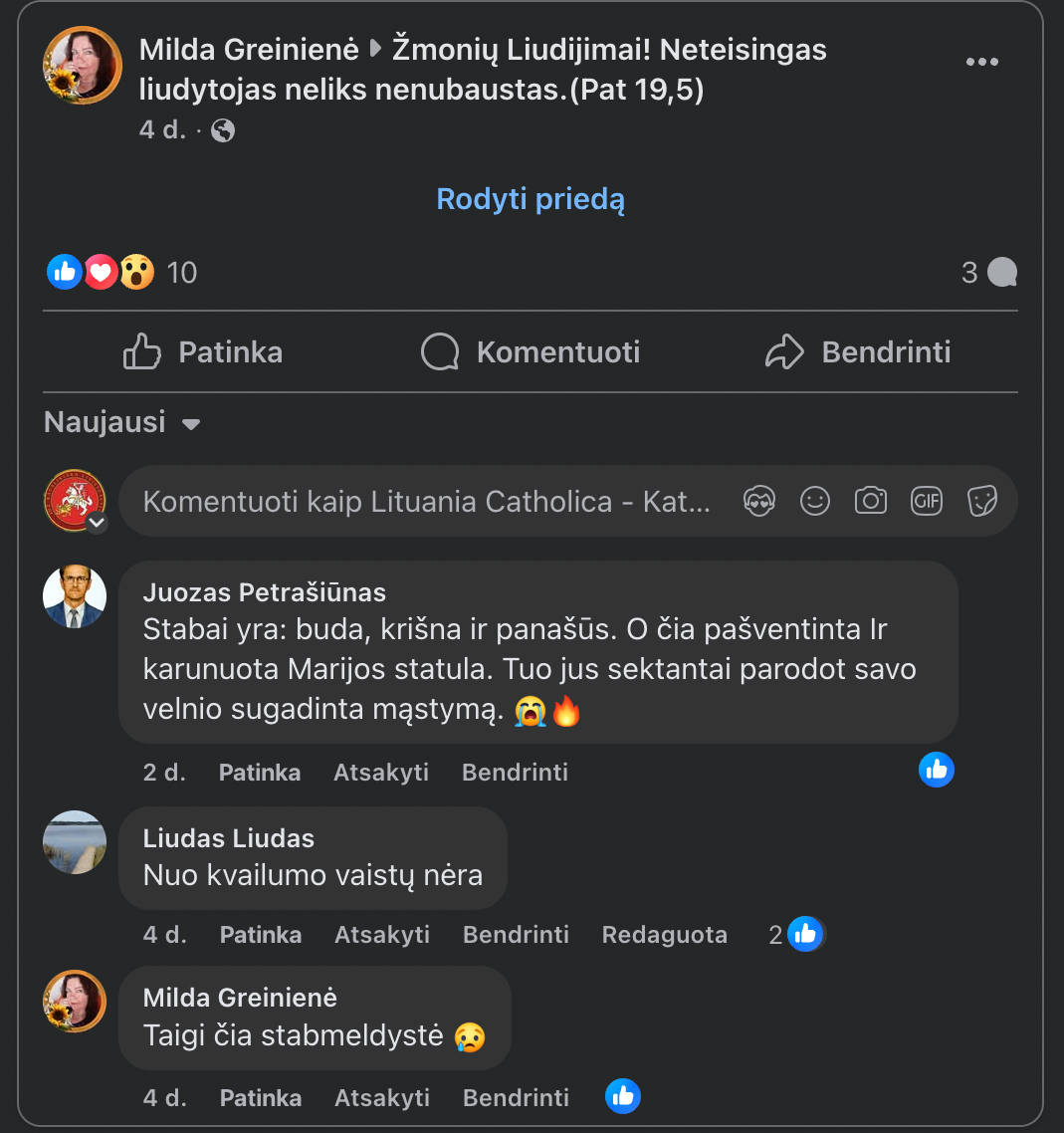Viewport: 1064px width, 1133px height.
Task: Open Juozas Petrašiūnas's profile from his name
Action: (265, 592)
